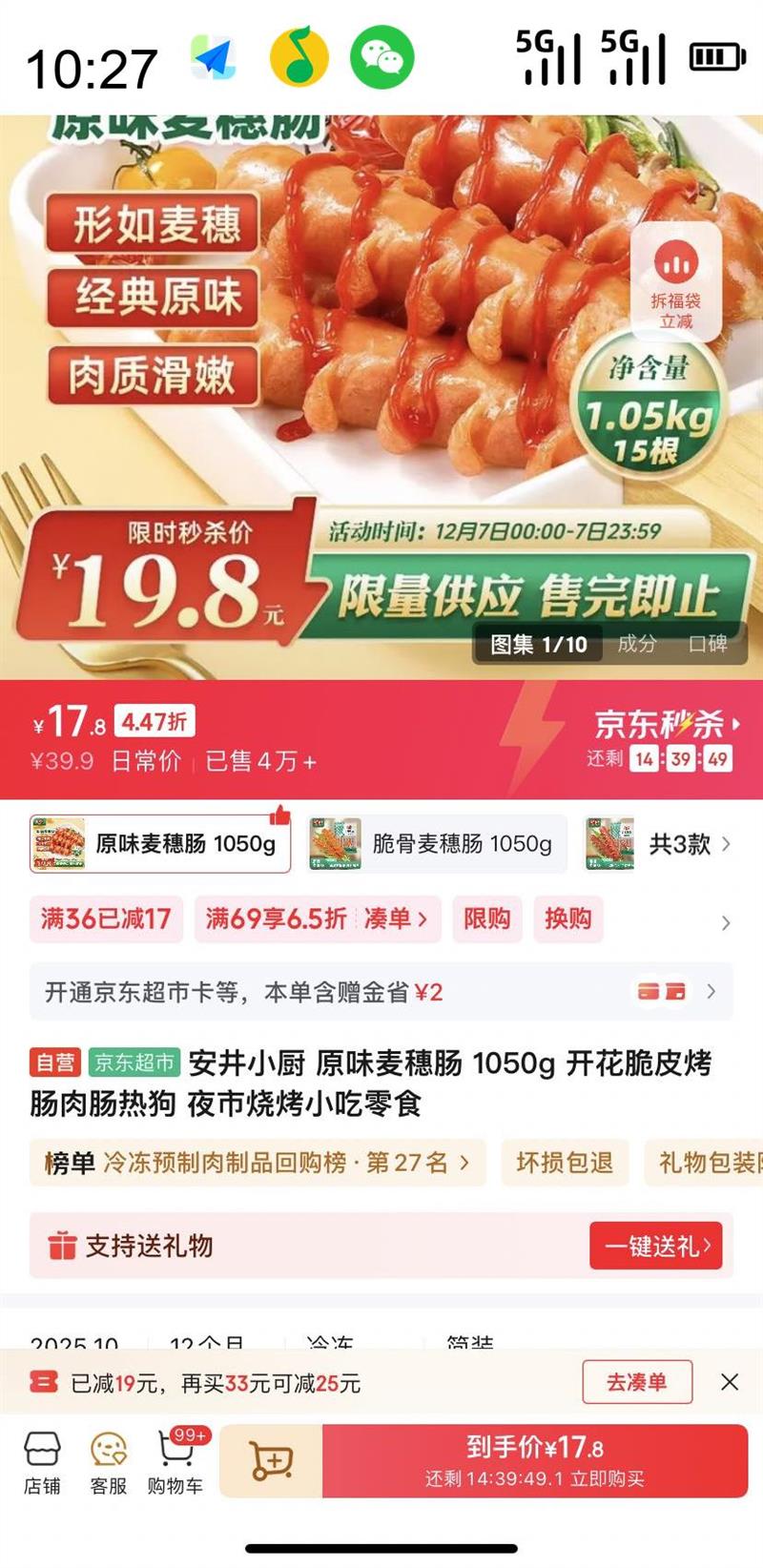The height and width of the screenshot is (1568, 763).
Task: Dismiss the discount banner with X
Action: 732,1380
